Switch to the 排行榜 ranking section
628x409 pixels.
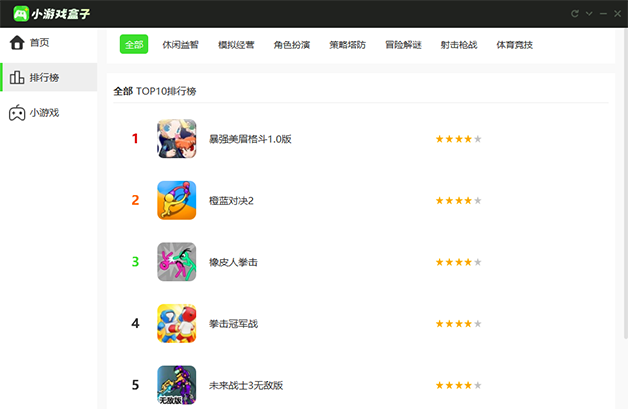pos(44,78)
